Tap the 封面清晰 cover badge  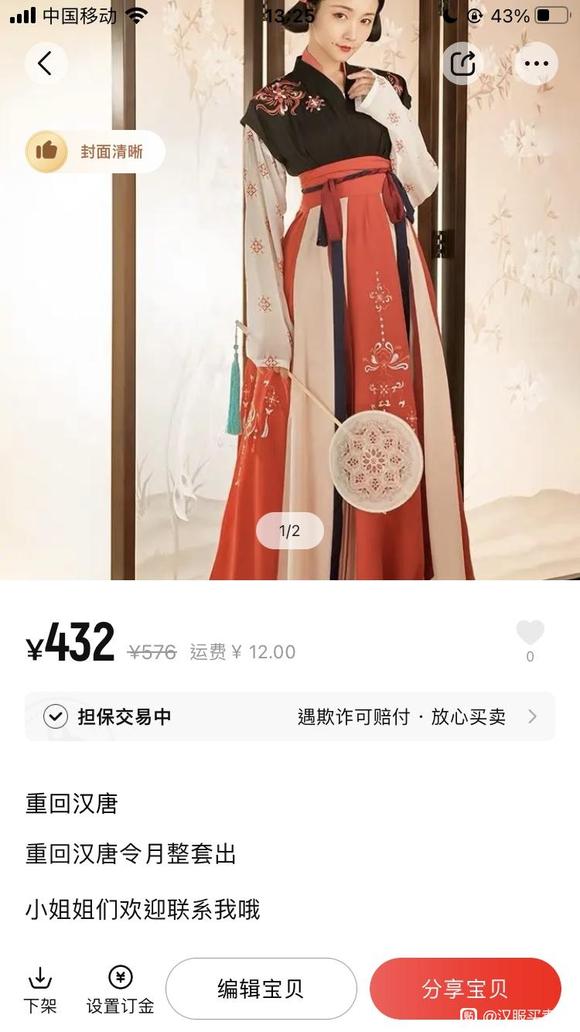(x=95, y=151)
